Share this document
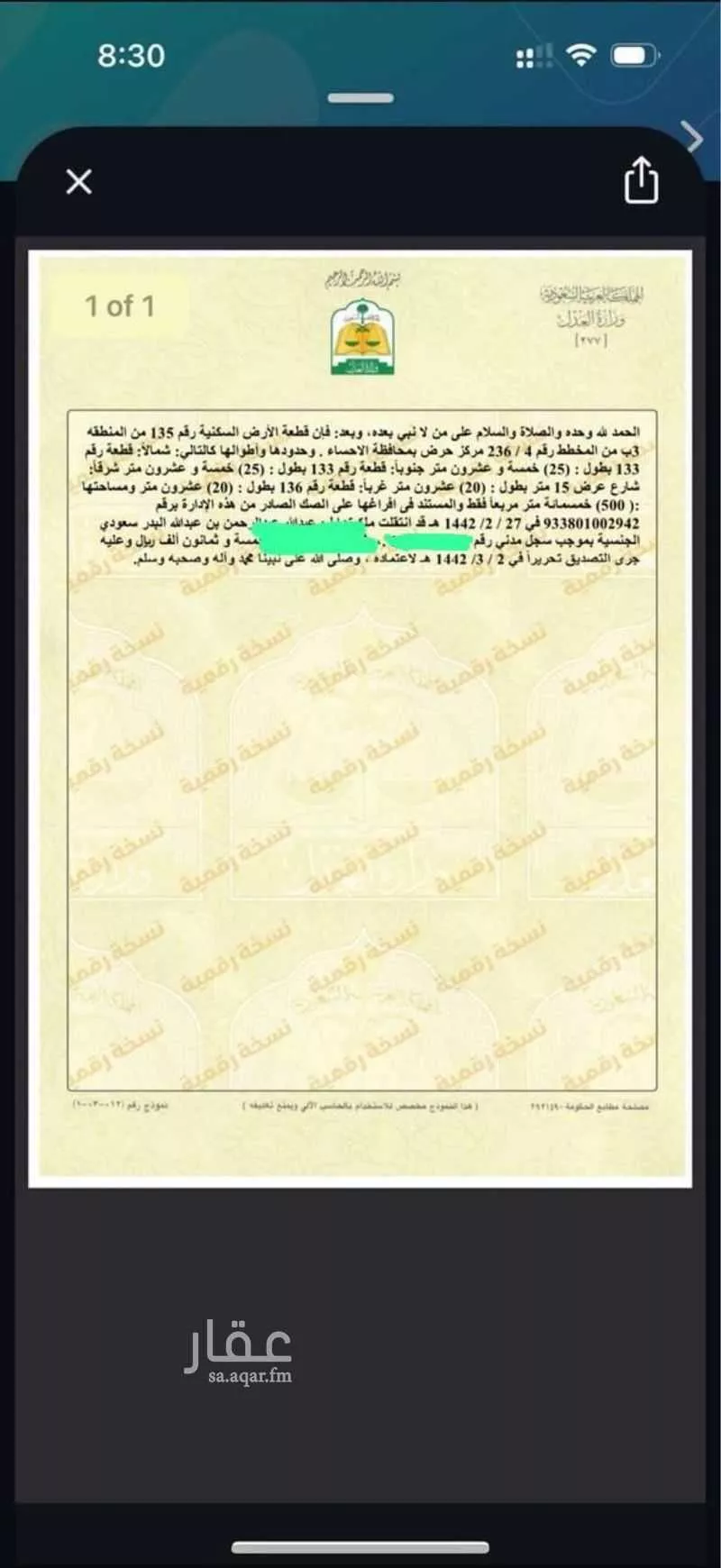Image resolution: width=721 pixels, height=1568 pixels. click(641, 180)
